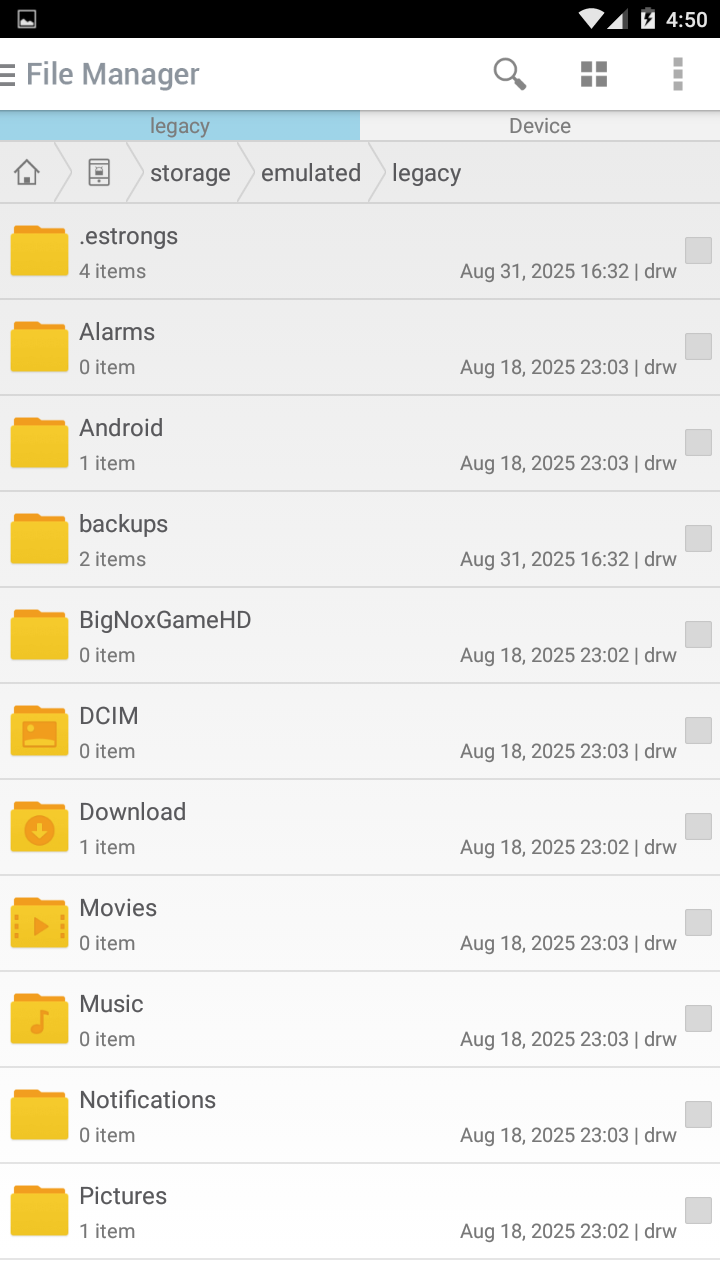This screenshot has height=1280, width=720.
Task: Tick the Movies folder checkbox
Action: pos(698,923)
